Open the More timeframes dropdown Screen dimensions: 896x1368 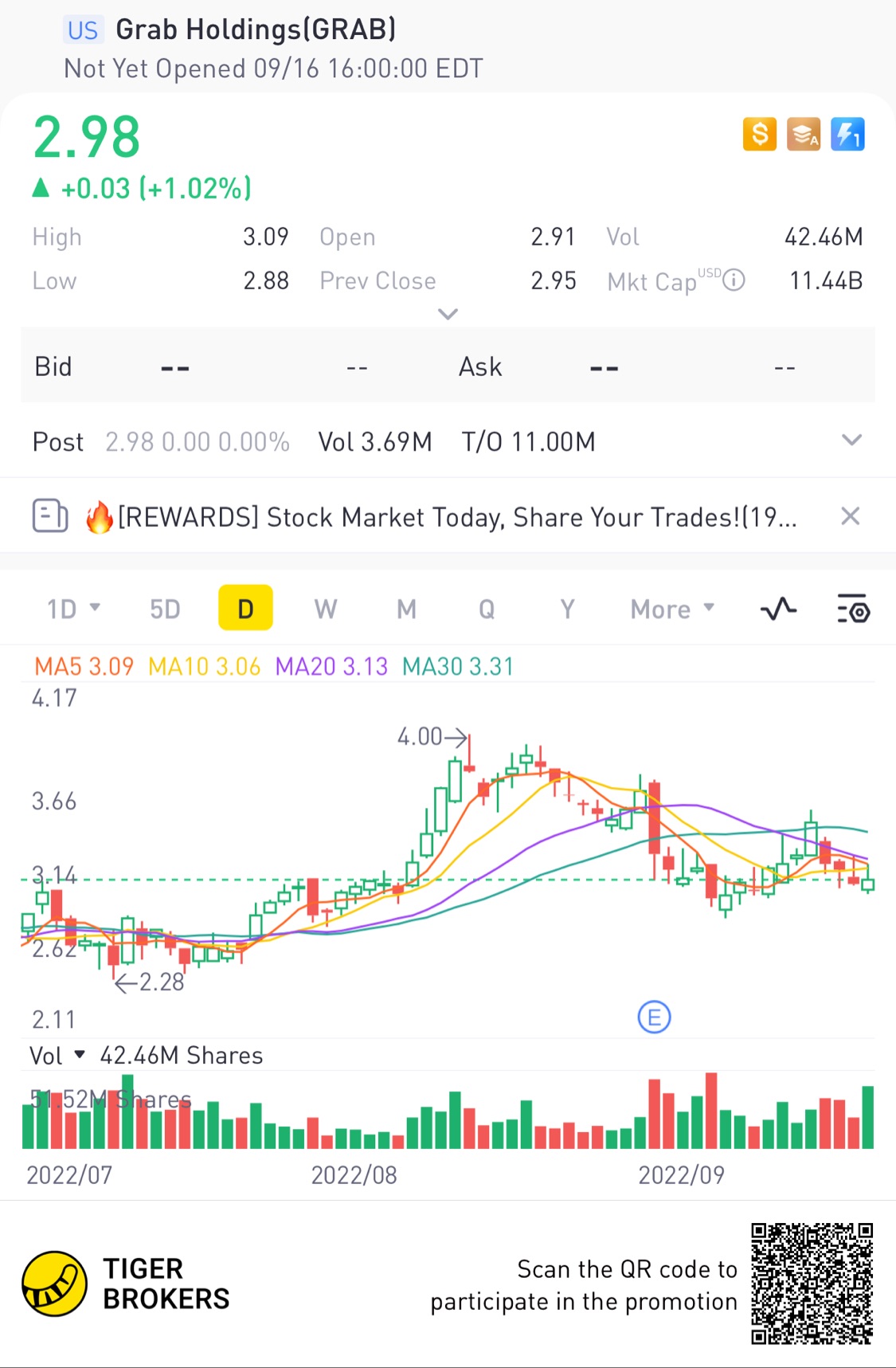tap(672, 610)
